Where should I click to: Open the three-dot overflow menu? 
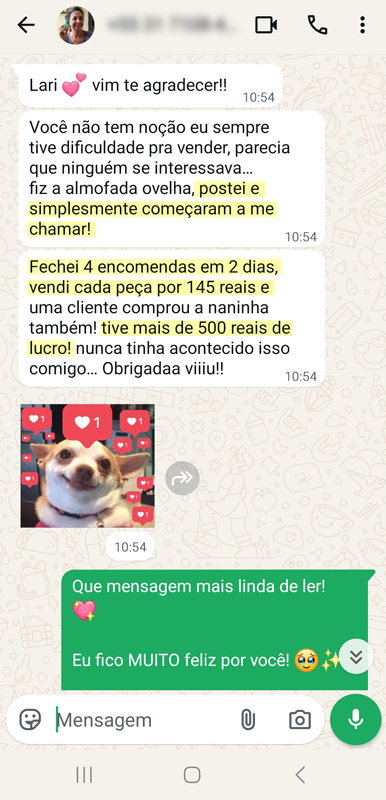pos(362,25)
